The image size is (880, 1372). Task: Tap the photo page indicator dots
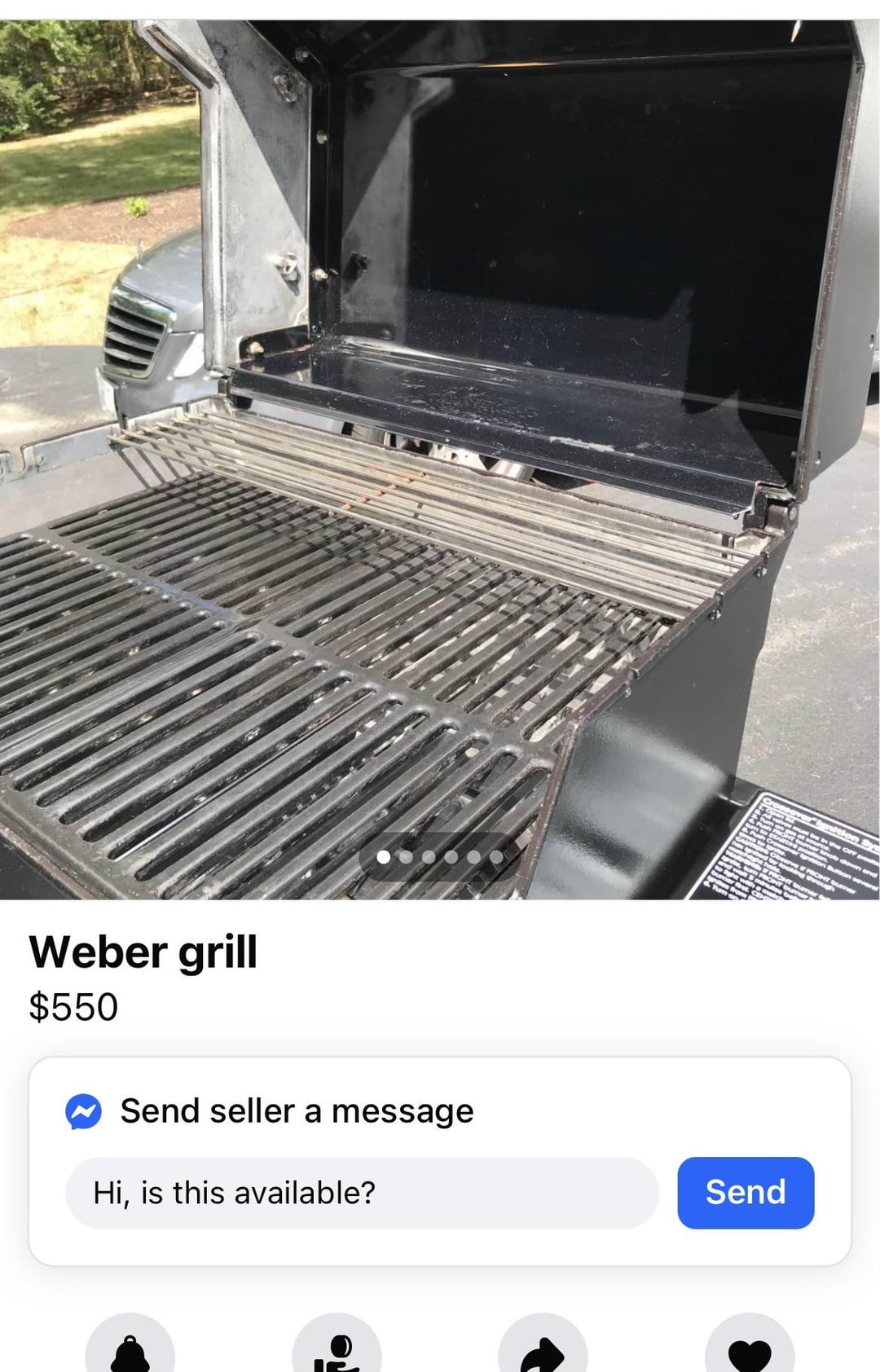(440, 857)
